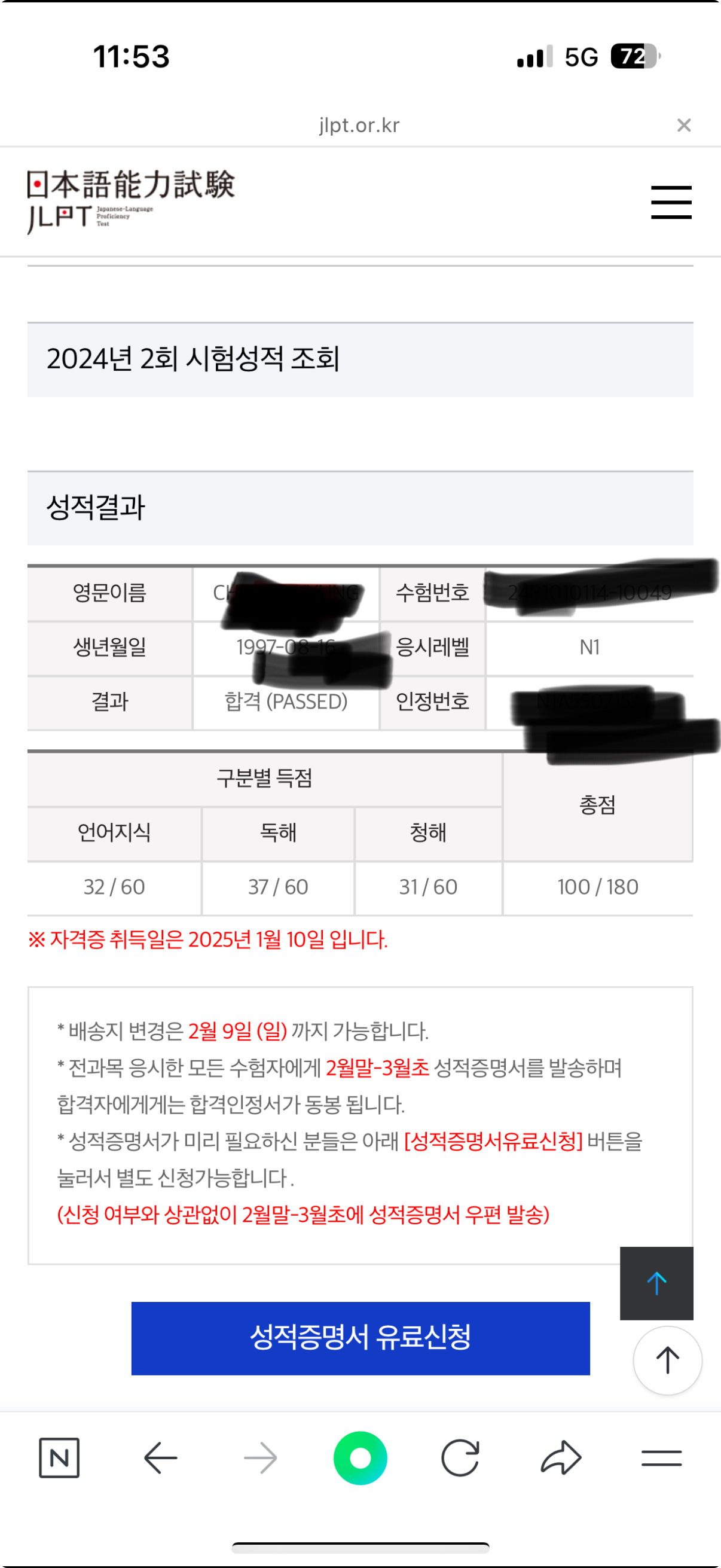The image size is (721, 1568).
Task: Open the browser's two-line menu
Action: [x=661, y=1457]
